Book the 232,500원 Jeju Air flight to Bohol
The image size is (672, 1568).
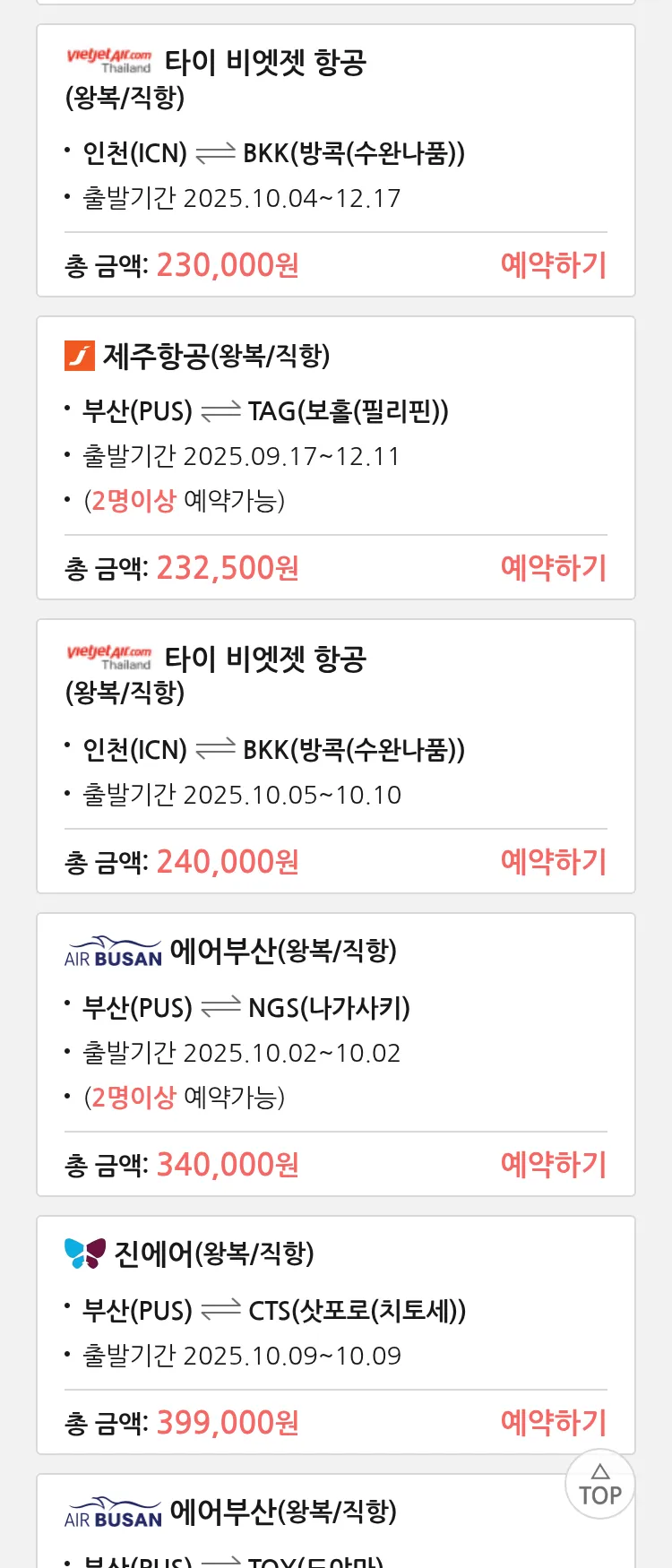pyautogui.click(x=553, y=568)
